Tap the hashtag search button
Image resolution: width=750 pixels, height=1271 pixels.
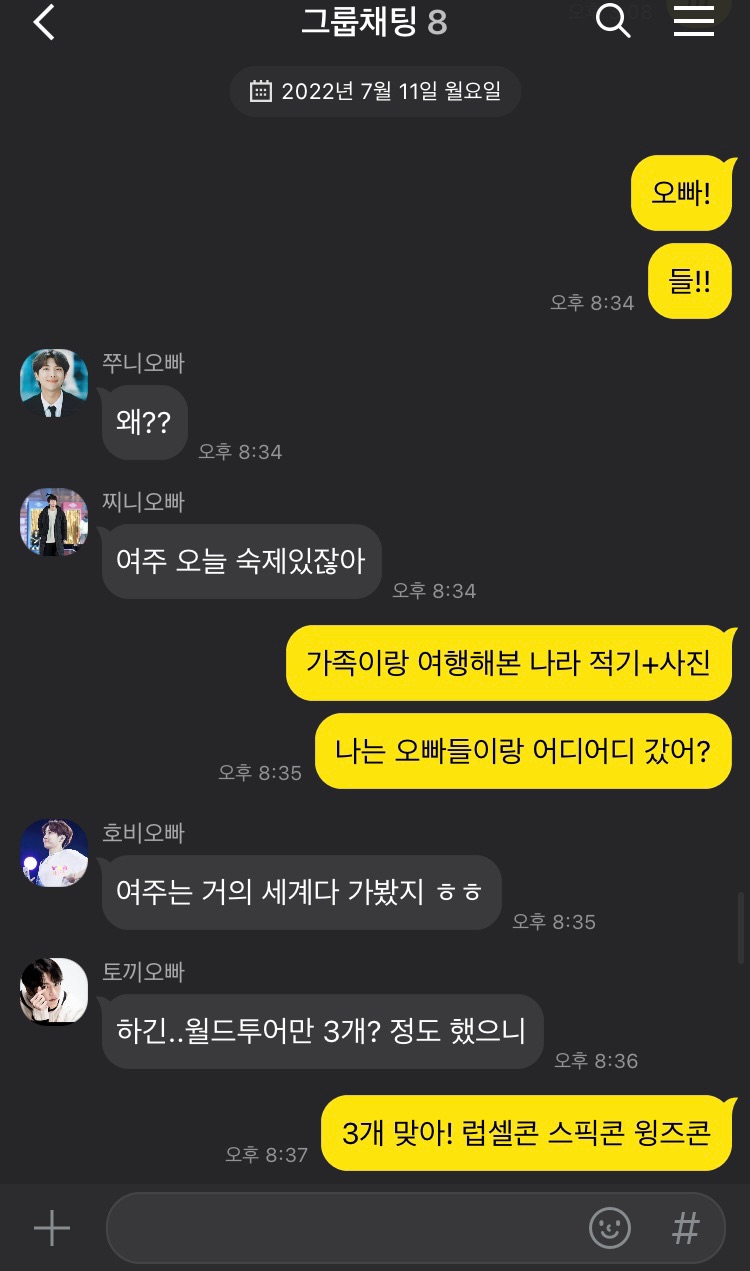[x=685, y=1228]
